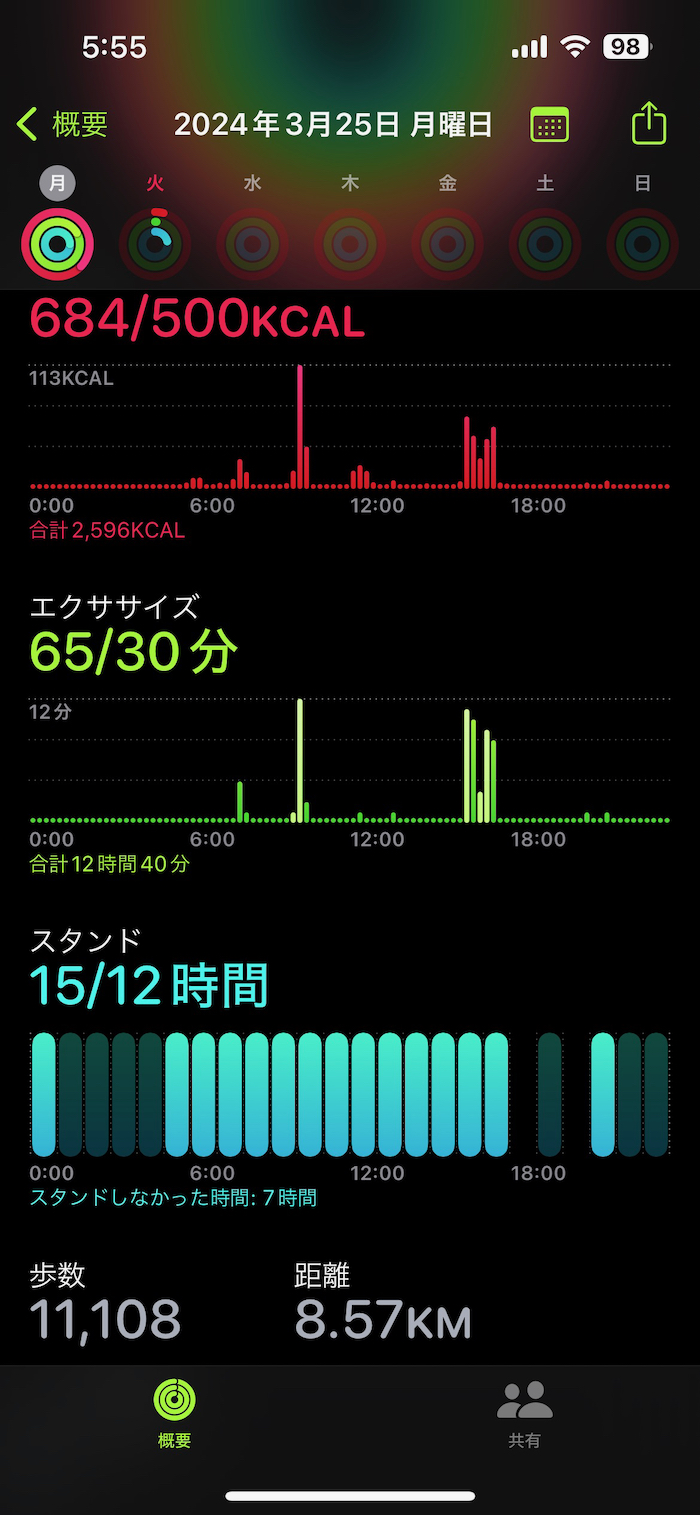Select Sunday (日) activity rings
The image size is (700, 1515).
[642, 243]
